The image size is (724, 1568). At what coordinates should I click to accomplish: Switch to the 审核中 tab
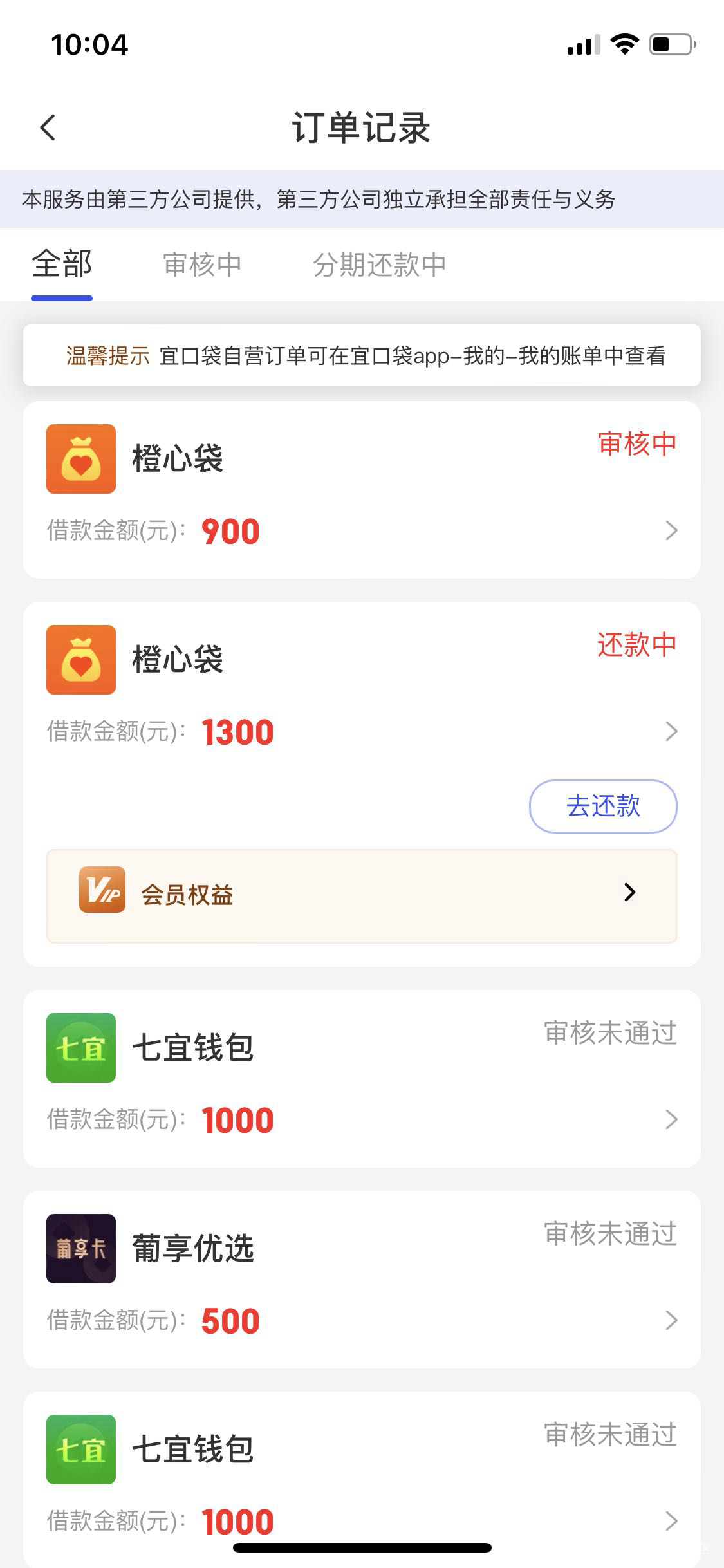(x=203, y=265)
